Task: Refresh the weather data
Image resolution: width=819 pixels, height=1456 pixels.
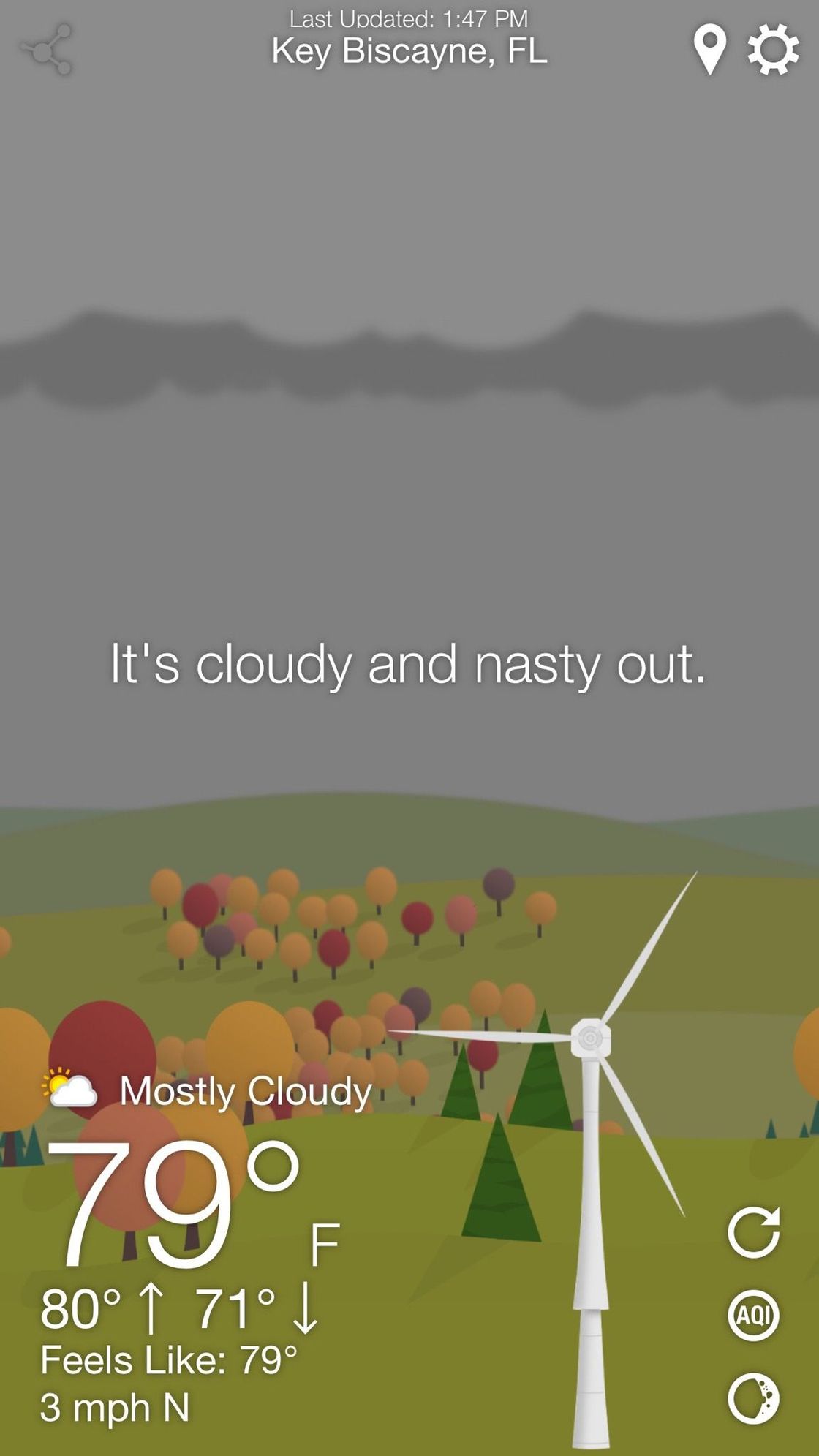Action: point(754,1232)
